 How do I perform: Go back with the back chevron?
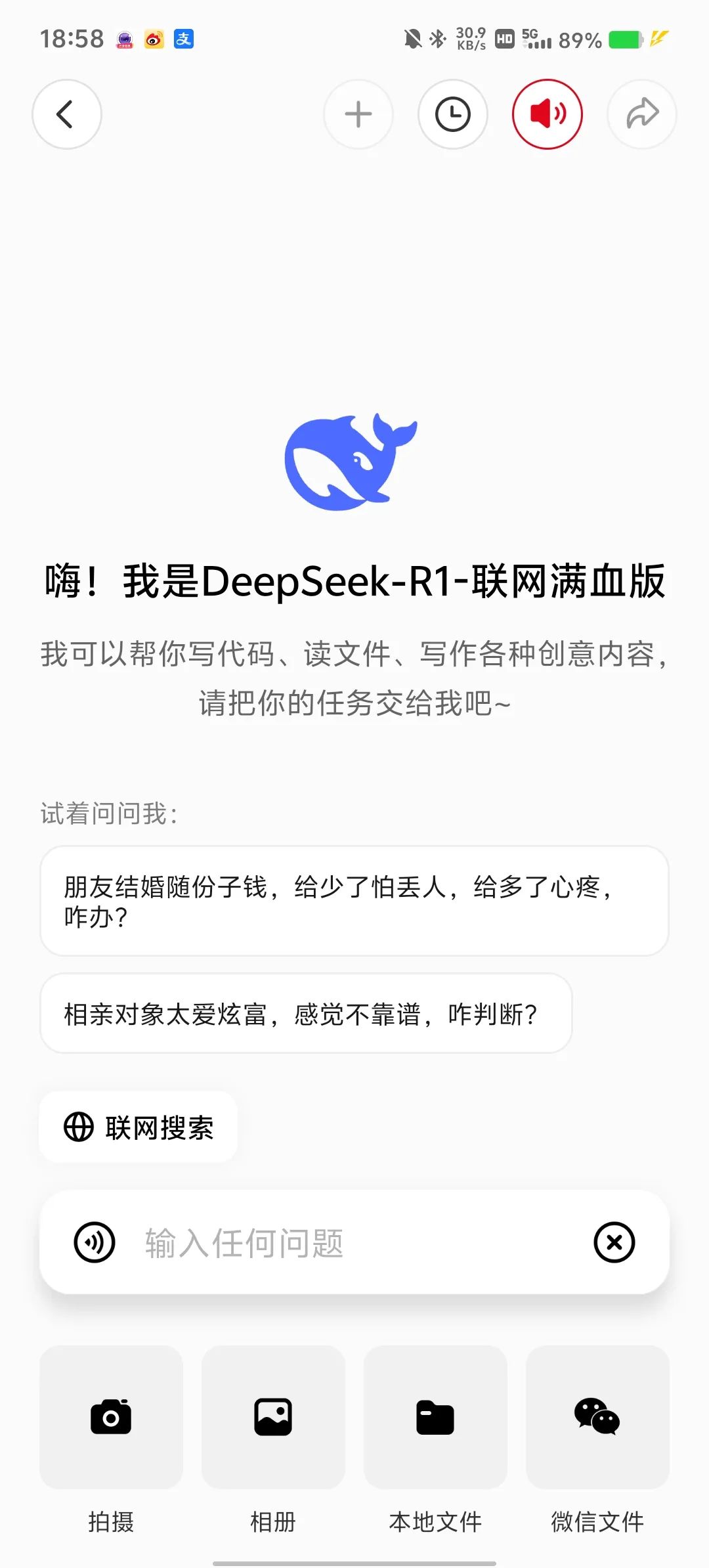coord(67,114)
